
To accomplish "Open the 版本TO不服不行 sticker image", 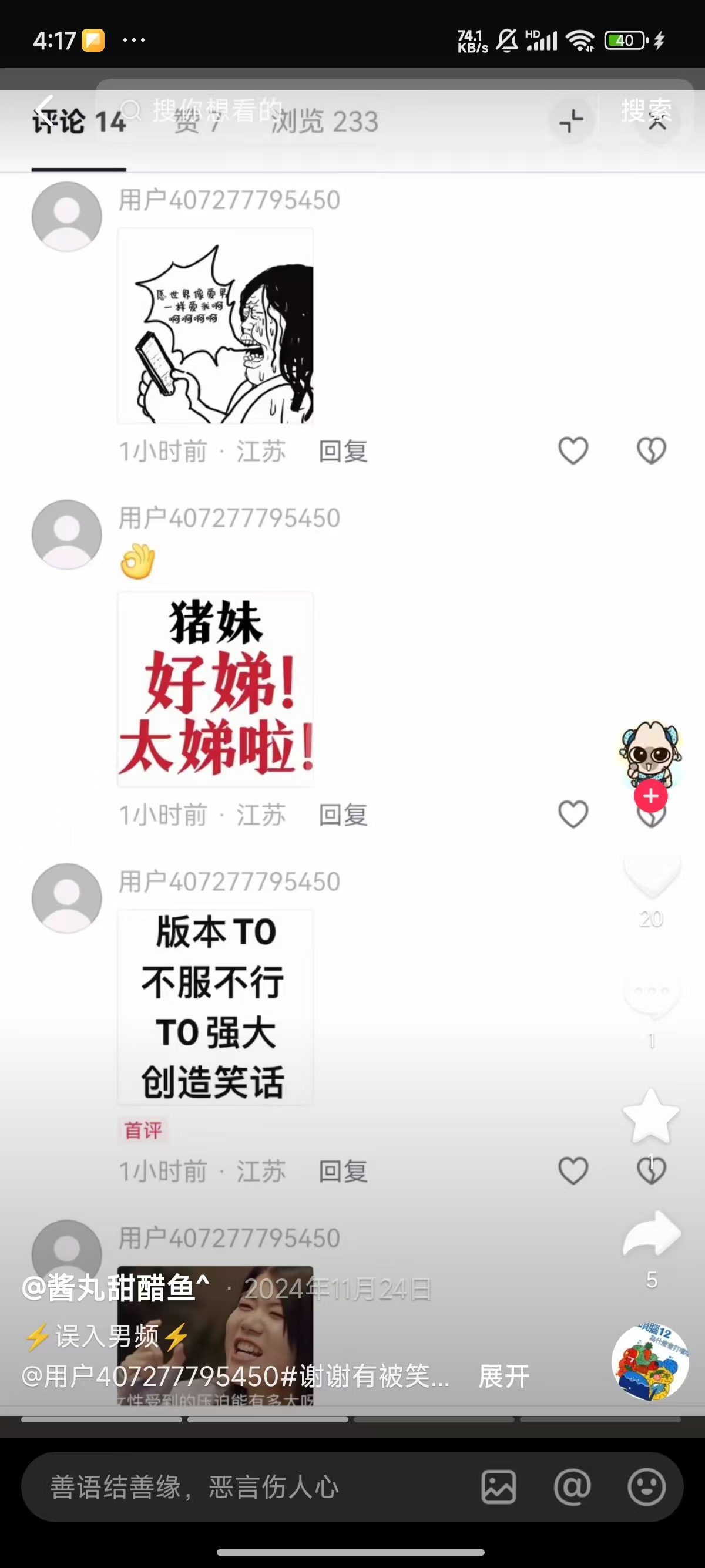I will click(x=216, y=1007).
